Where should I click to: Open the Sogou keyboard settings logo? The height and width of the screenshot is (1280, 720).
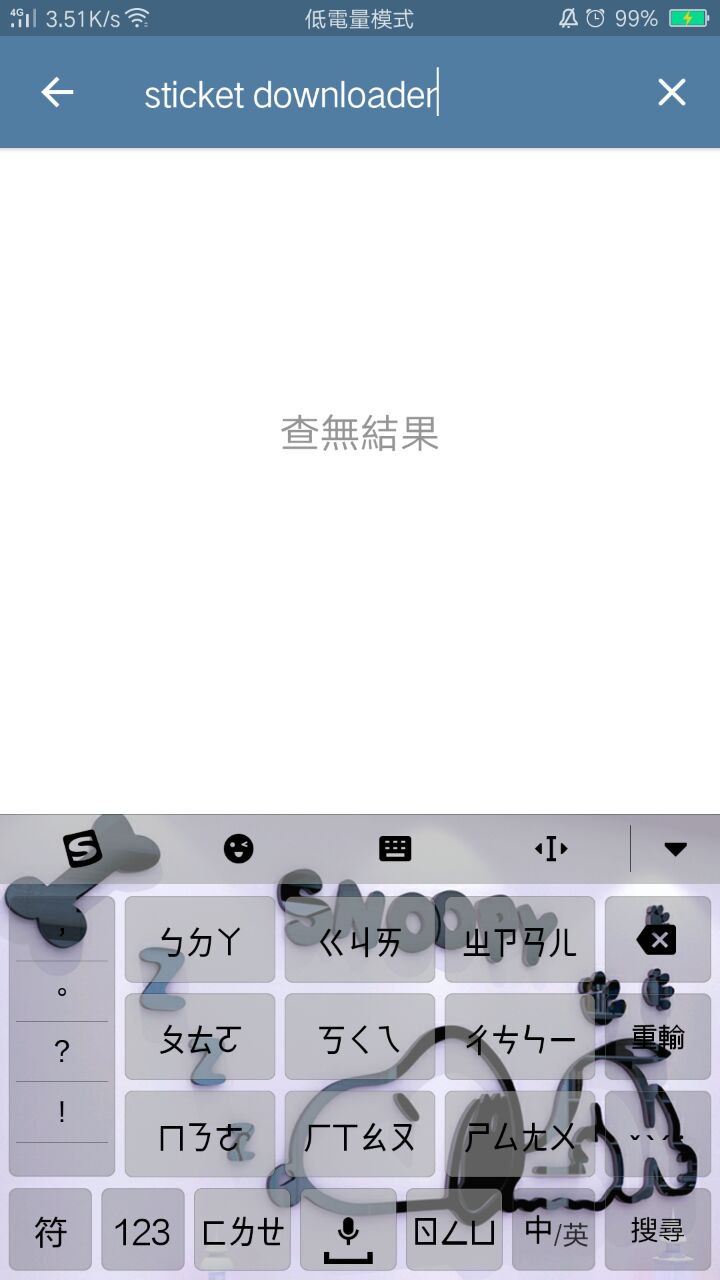(x=83, y=849)
